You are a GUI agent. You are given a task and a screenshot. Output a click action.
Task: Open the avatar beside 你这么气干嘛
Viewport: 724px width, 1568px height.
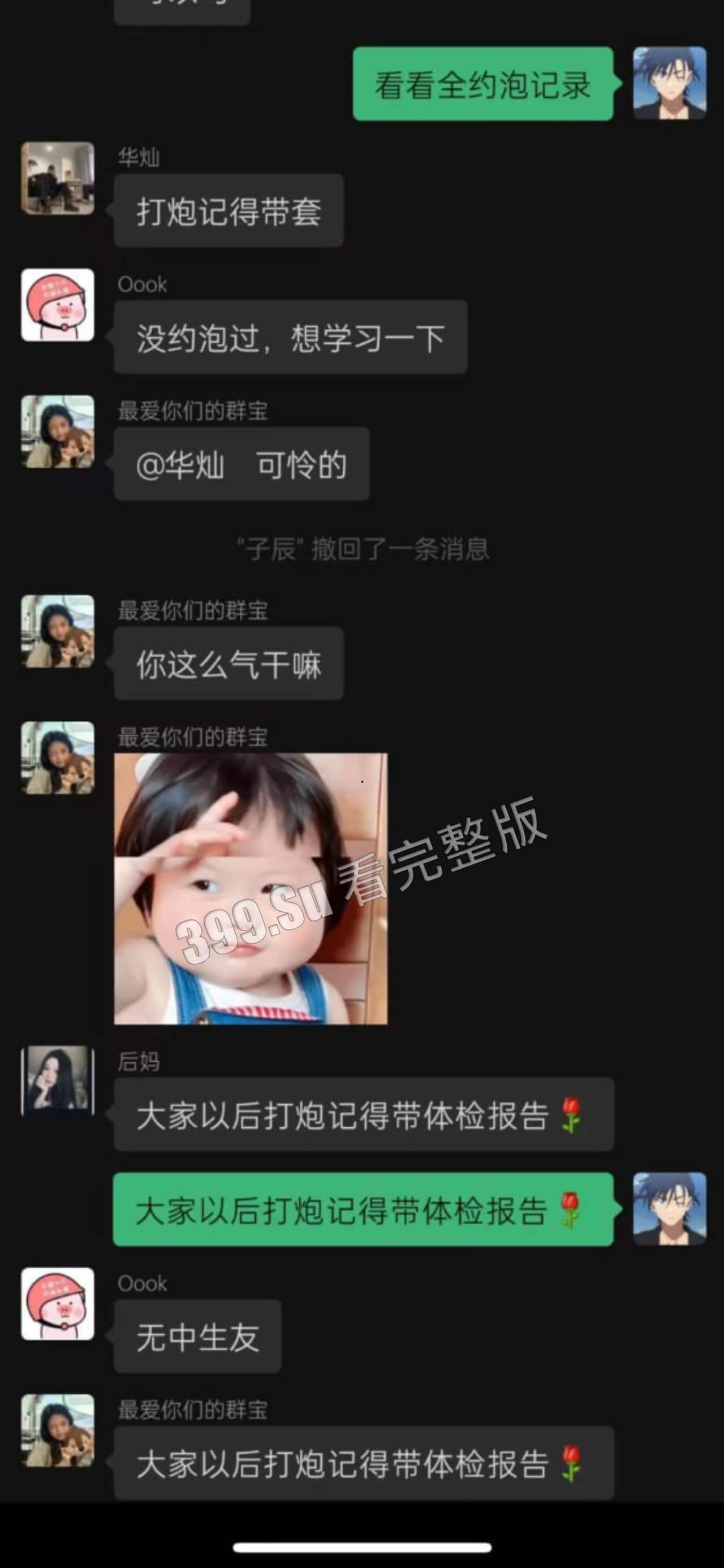click(x=58, y=631)
